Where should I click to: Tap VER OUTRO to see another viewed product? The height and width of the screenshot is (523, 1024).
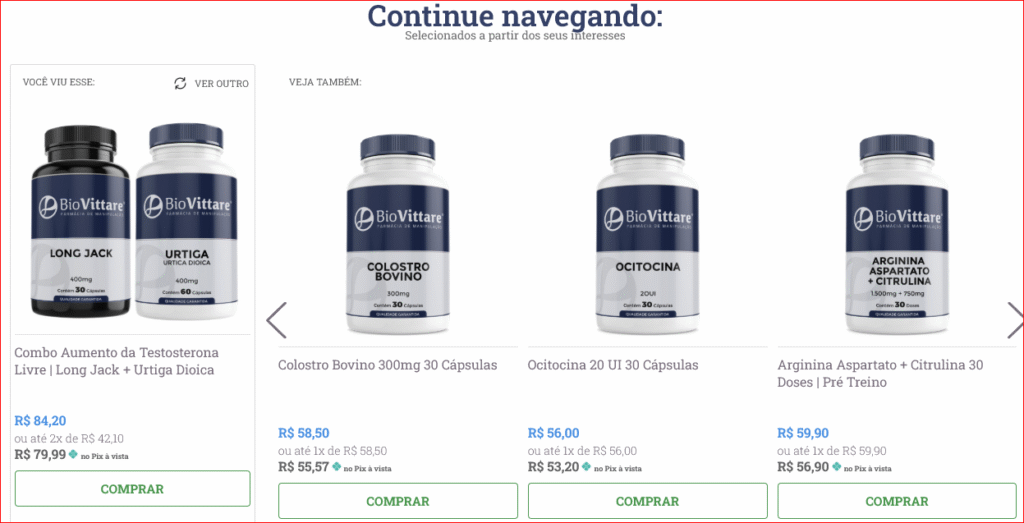(x=211, y=83)
